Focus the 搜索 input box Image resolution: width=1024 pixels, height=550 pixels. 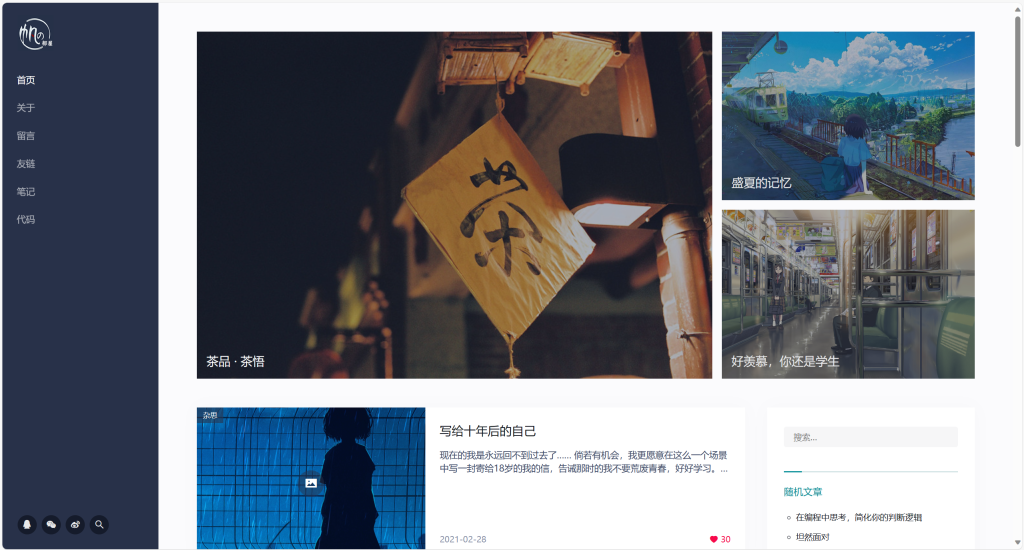click(x=870, y=437)
